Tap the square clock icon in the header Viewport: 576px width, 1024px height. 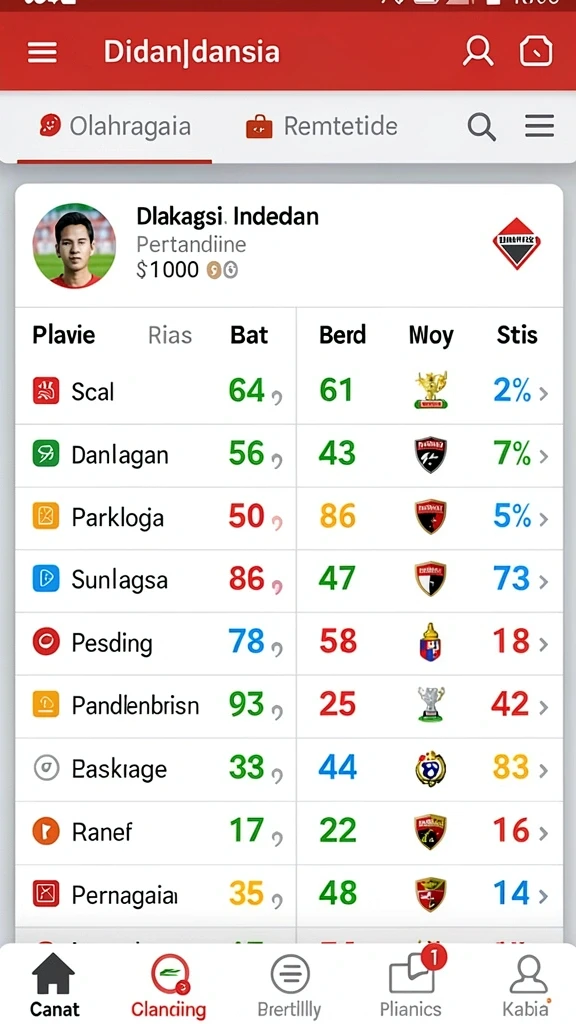point(536,52)
